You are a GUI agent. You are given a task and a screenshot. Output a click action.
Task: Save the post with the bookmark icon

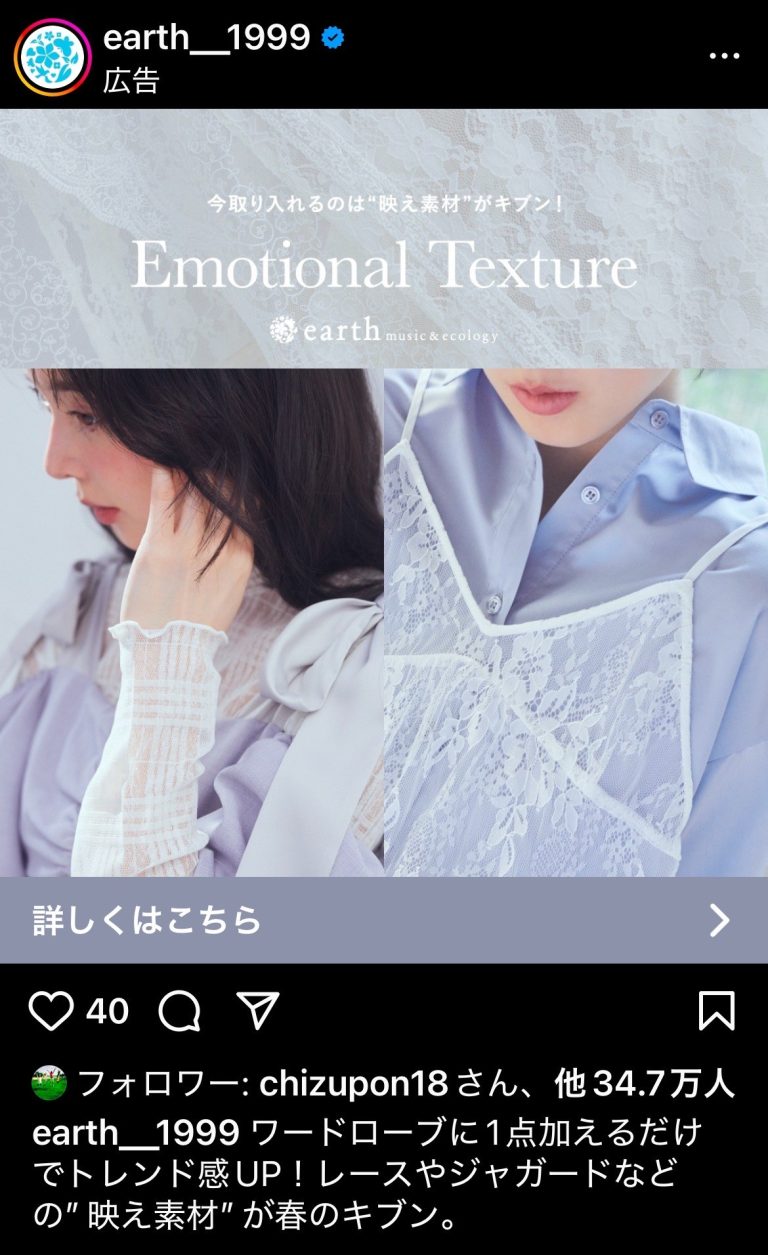pyautogui.click(x=716, y=1011)
